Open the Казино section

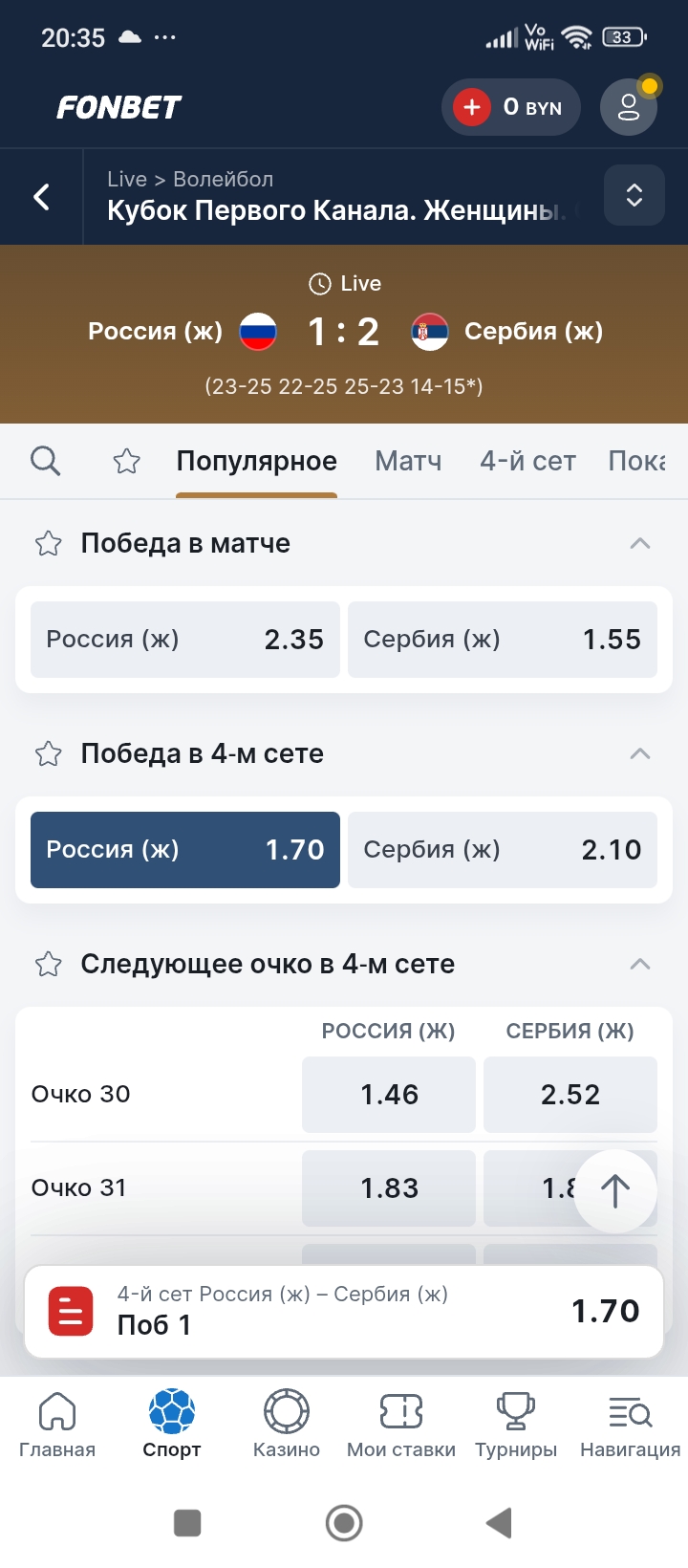pyautogui.click(x=287, y=1425)
